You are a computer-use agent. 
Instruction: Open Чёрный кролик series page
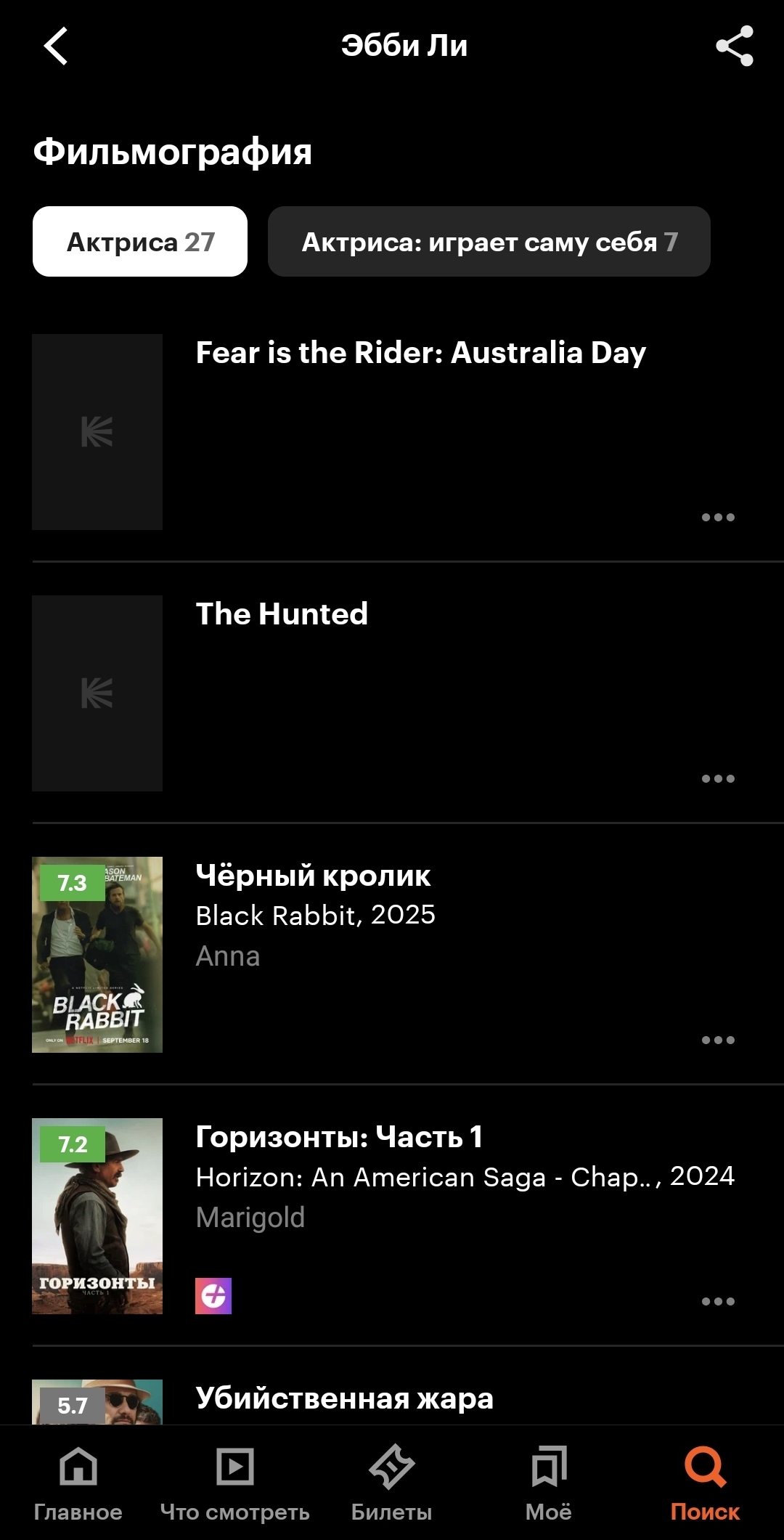(313, 876)
